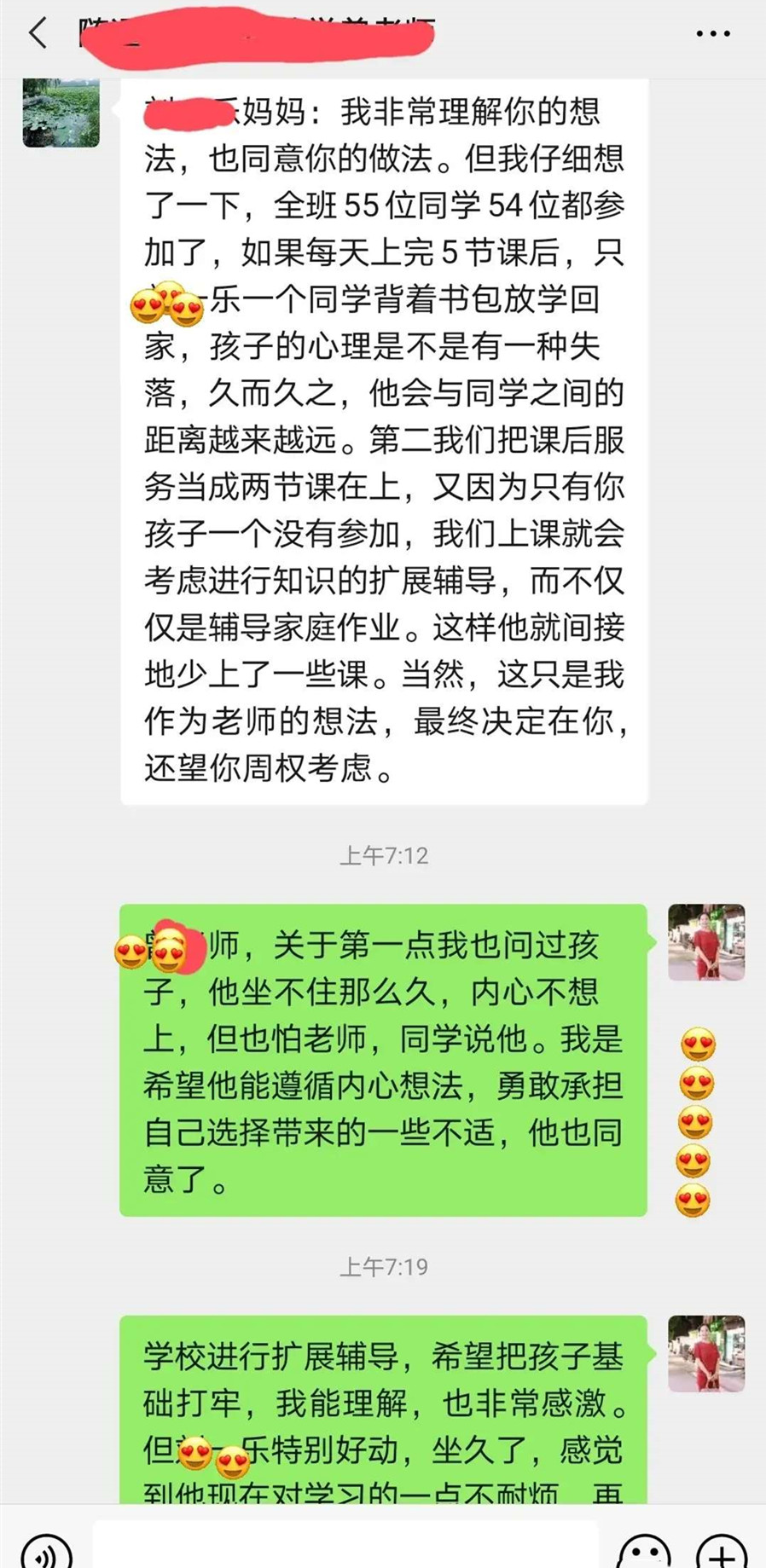The width and height of the screenshot is (766, 1568).
Task: Tap the bottommost heart-eyes sticker on the right
Action: click(692, 1198)
